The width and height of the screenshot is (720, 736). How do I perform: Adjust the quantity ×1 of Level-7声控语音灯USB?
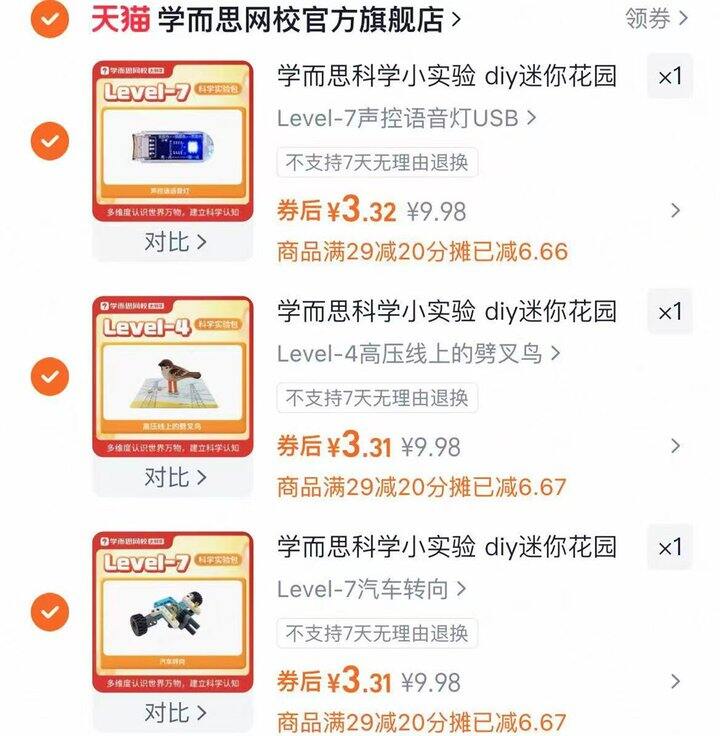pyautogui.click(x=669, y=77)
